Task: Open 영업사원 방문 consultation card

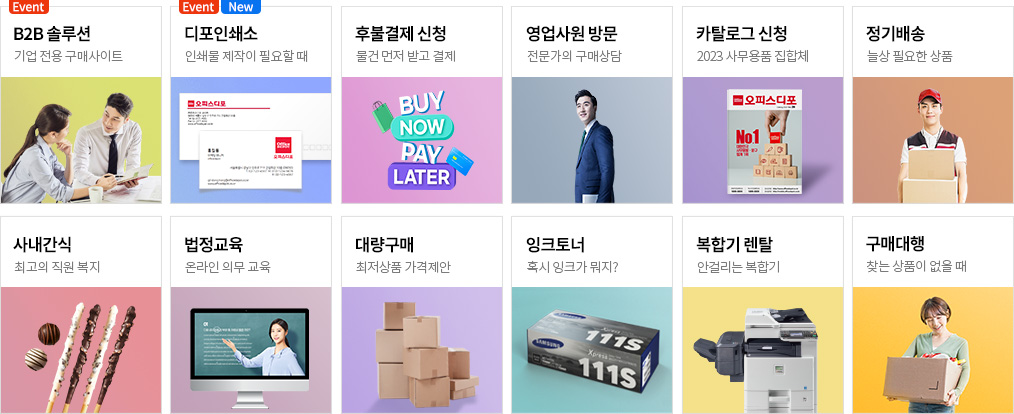Action: click(x=591, y=105)
